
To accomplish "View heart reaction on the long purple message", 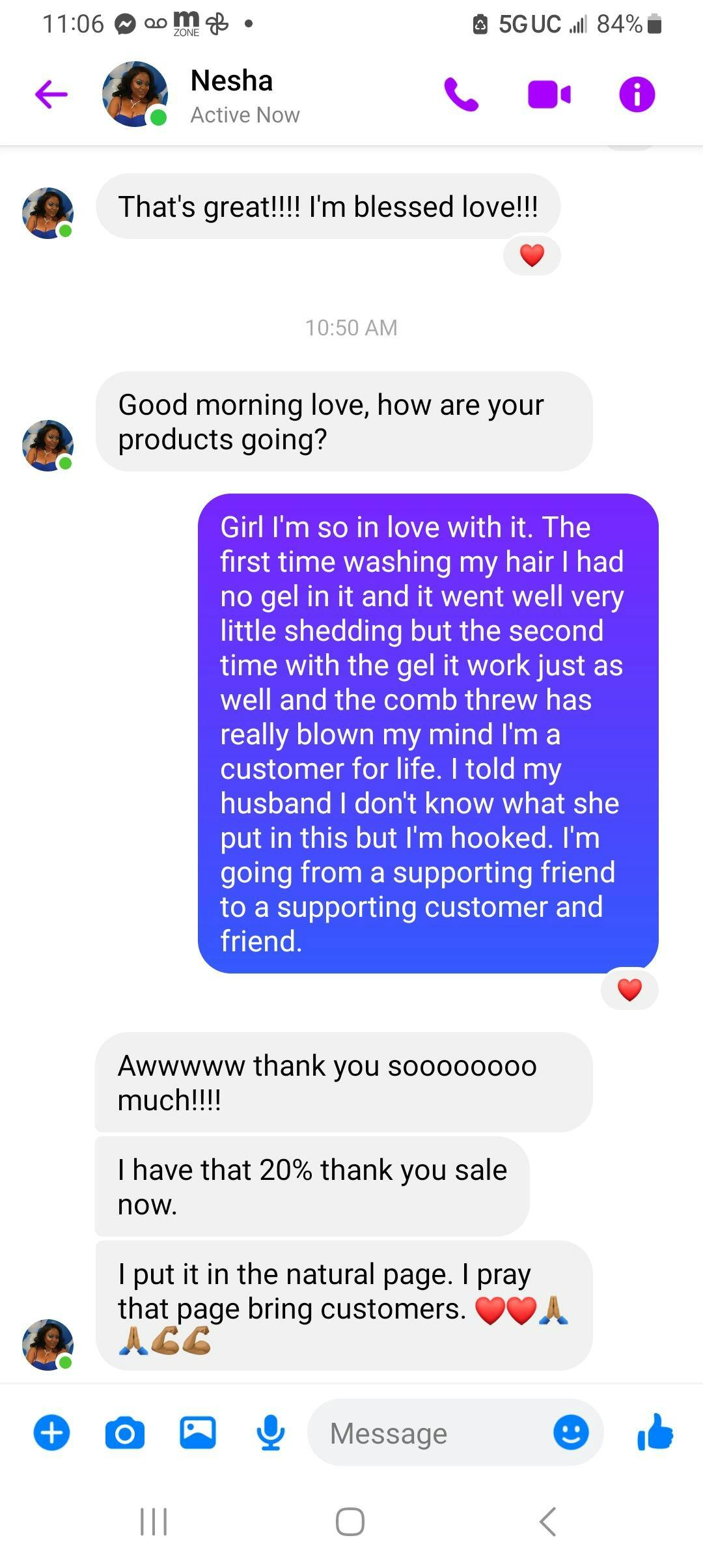I will (629, 990).
